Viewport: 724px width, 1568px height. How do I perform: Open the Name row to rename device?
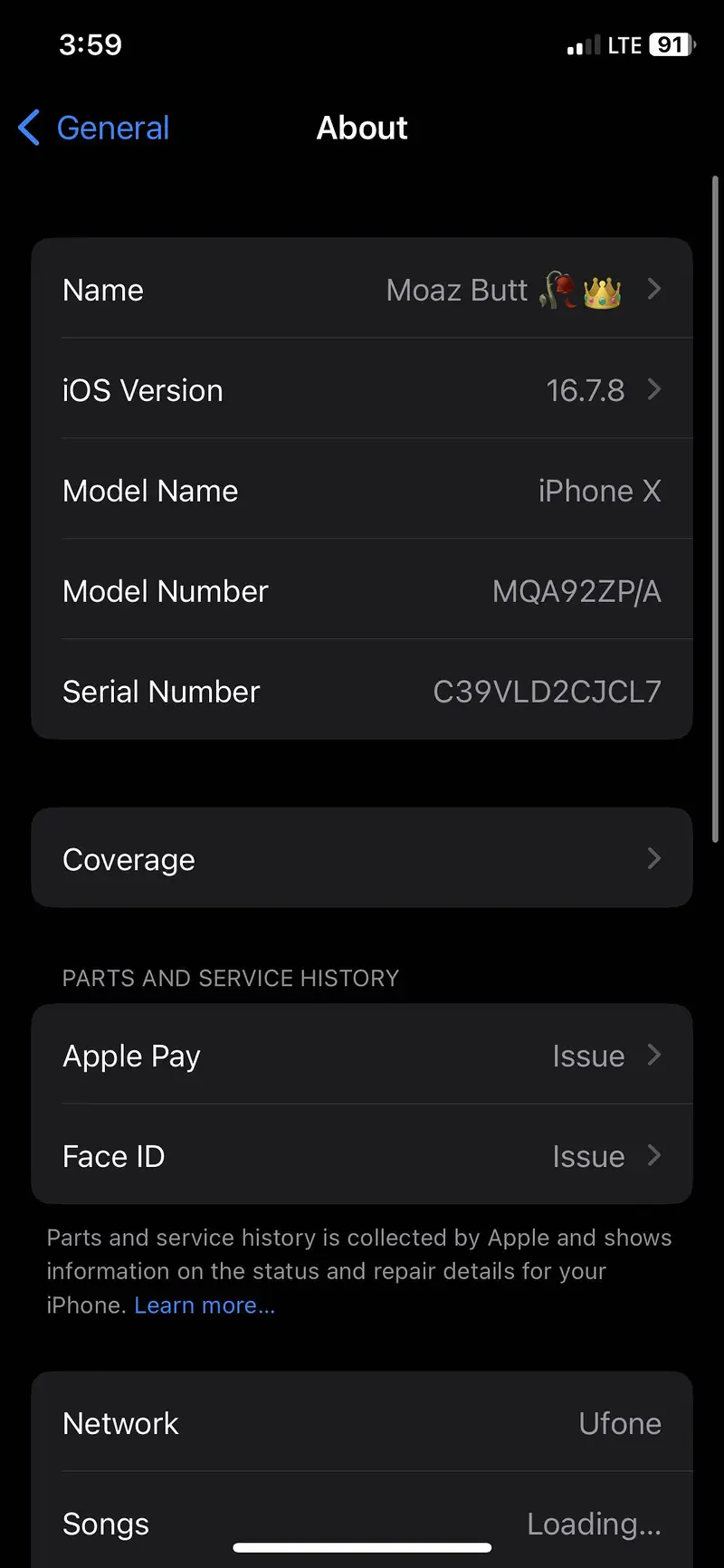tap(362, 290)
